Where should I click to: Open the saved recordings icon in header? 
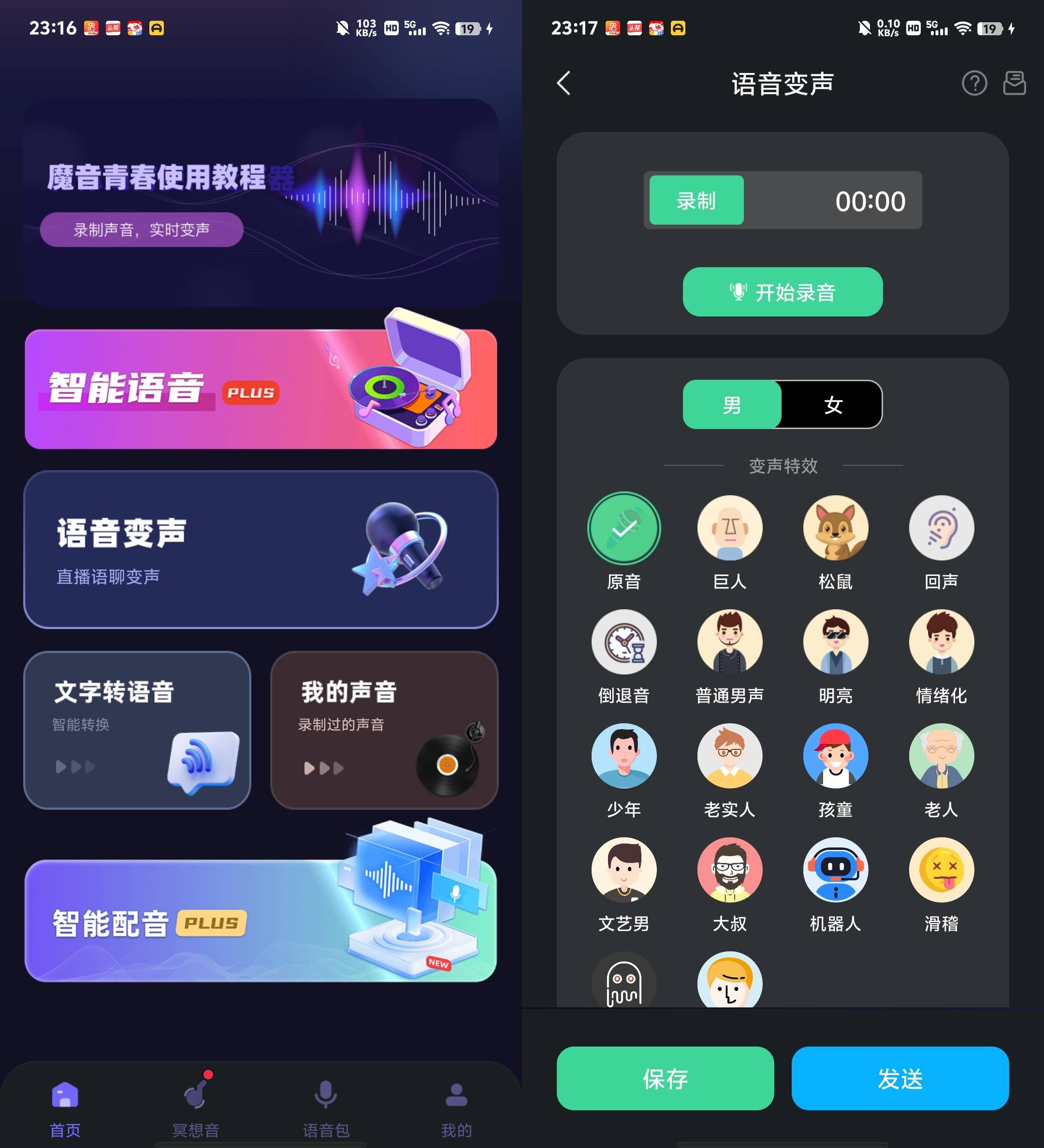pos(1014,83)
